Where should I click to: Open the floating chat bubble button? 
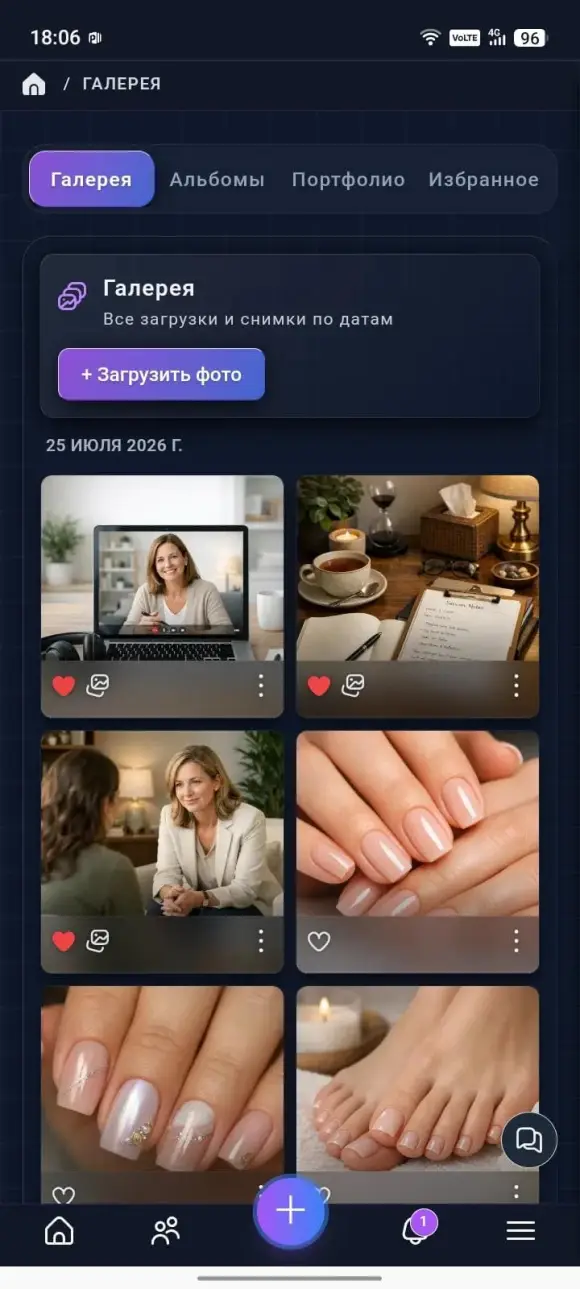pyautogui.click(x=529, y=1140)
